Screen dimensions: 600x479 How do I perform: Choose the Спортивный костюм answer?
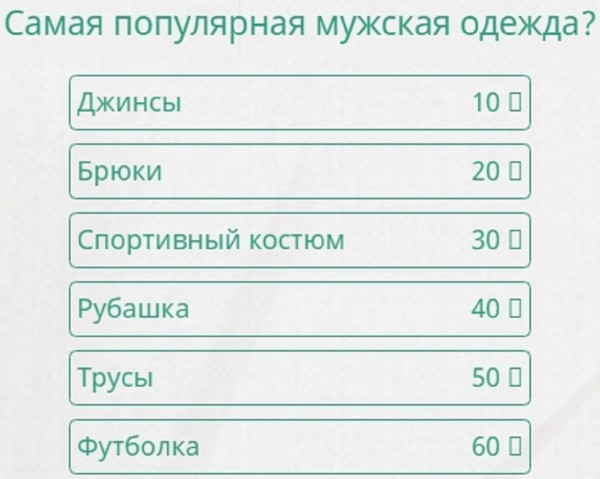point(299,240)
